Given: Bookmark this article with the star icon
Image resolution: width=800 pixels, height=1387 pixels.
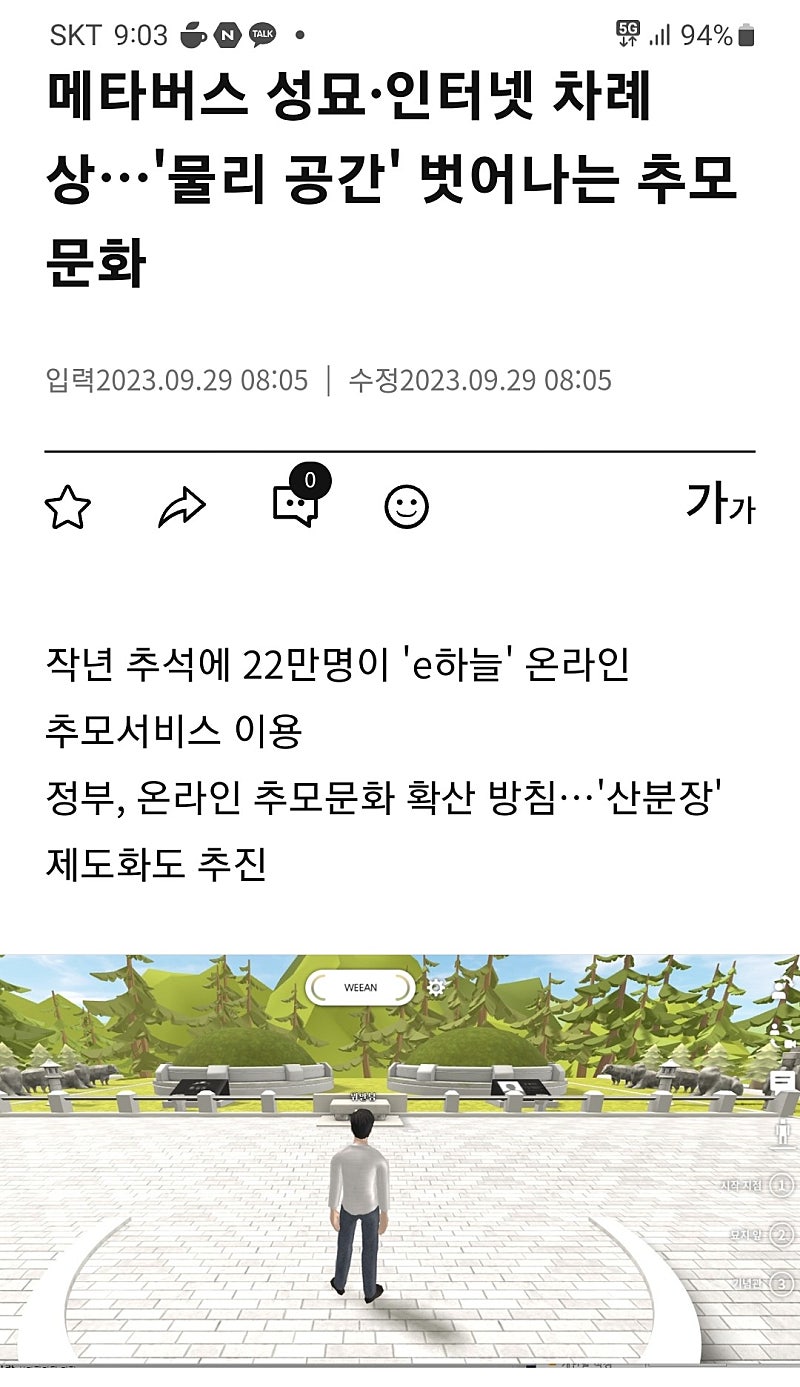Looking at the screenshot, I should click(x=68, y=508).
